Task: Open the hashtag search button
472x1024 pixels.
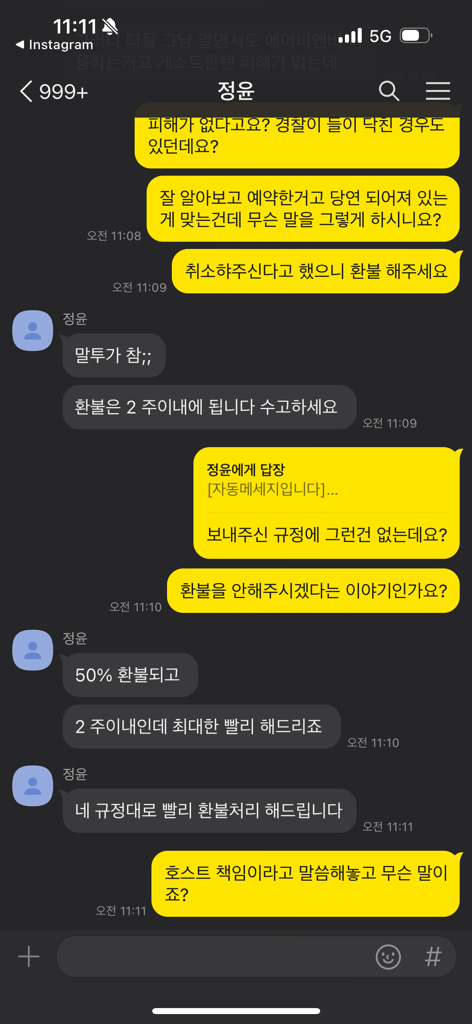Action: point(433,957)
